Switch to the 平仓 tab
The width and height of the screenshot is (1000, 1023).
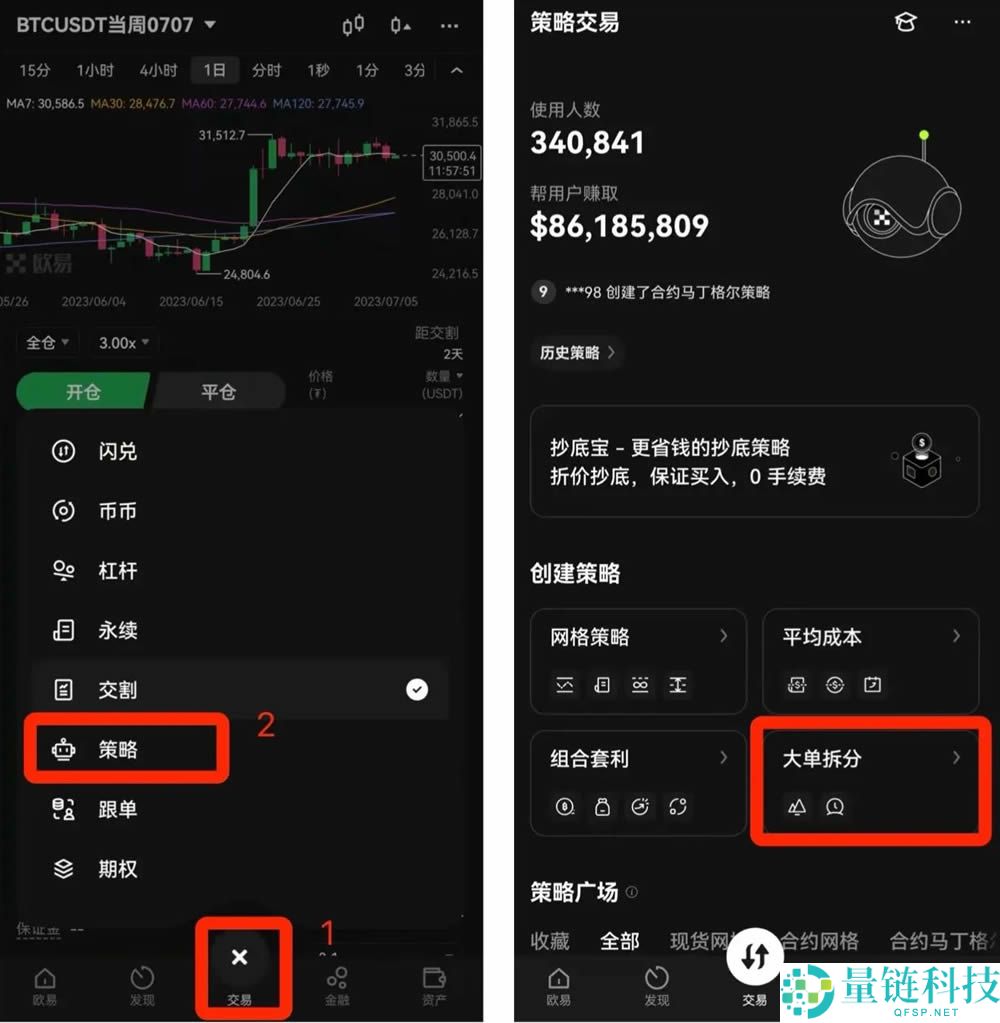tap(219, 392)
